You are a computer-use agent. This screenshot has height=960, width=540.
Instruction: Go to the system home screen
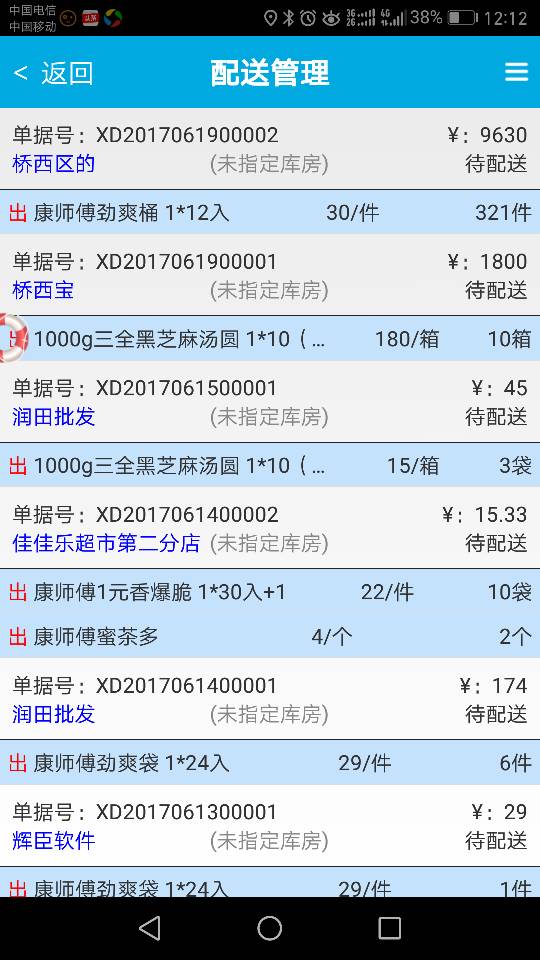click(x=269, y=928)
